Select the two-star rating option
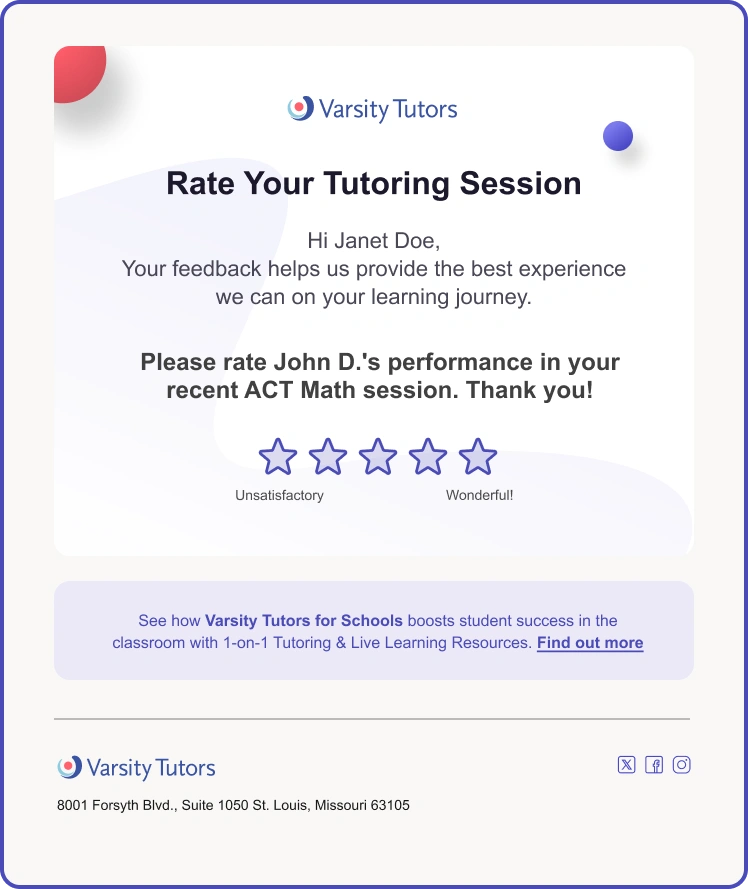The height and width of the screenshot is (889, 748). (328, 457)
